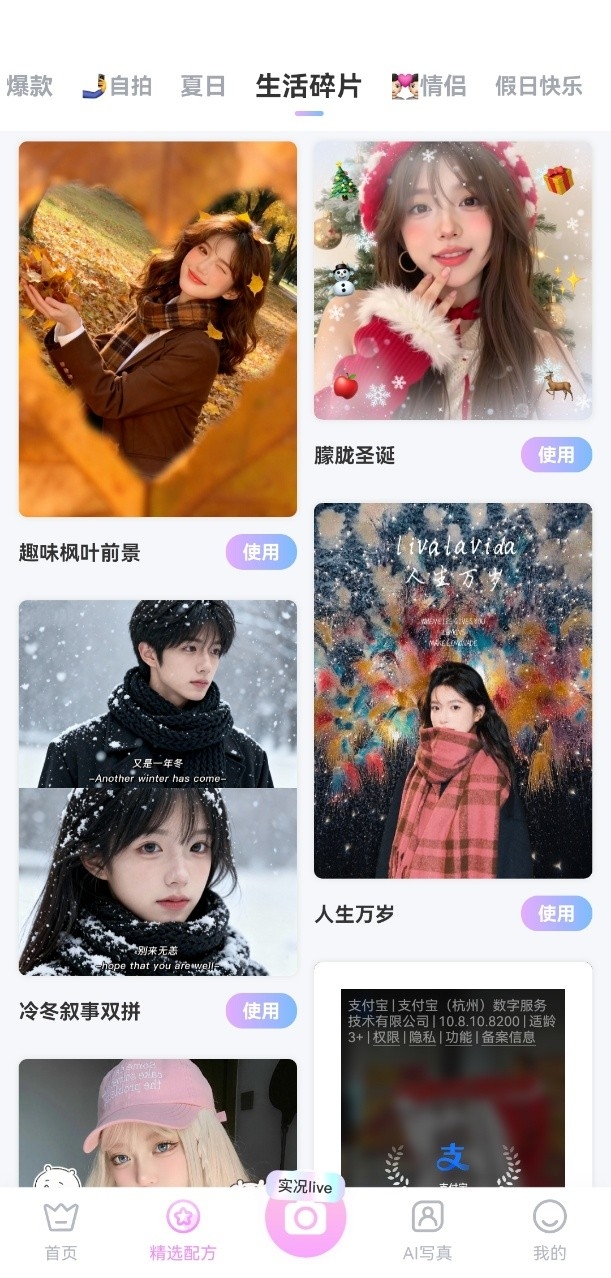Select 精选配方 in the bottom bar
611x1278 pixels.
point(183,1231)
